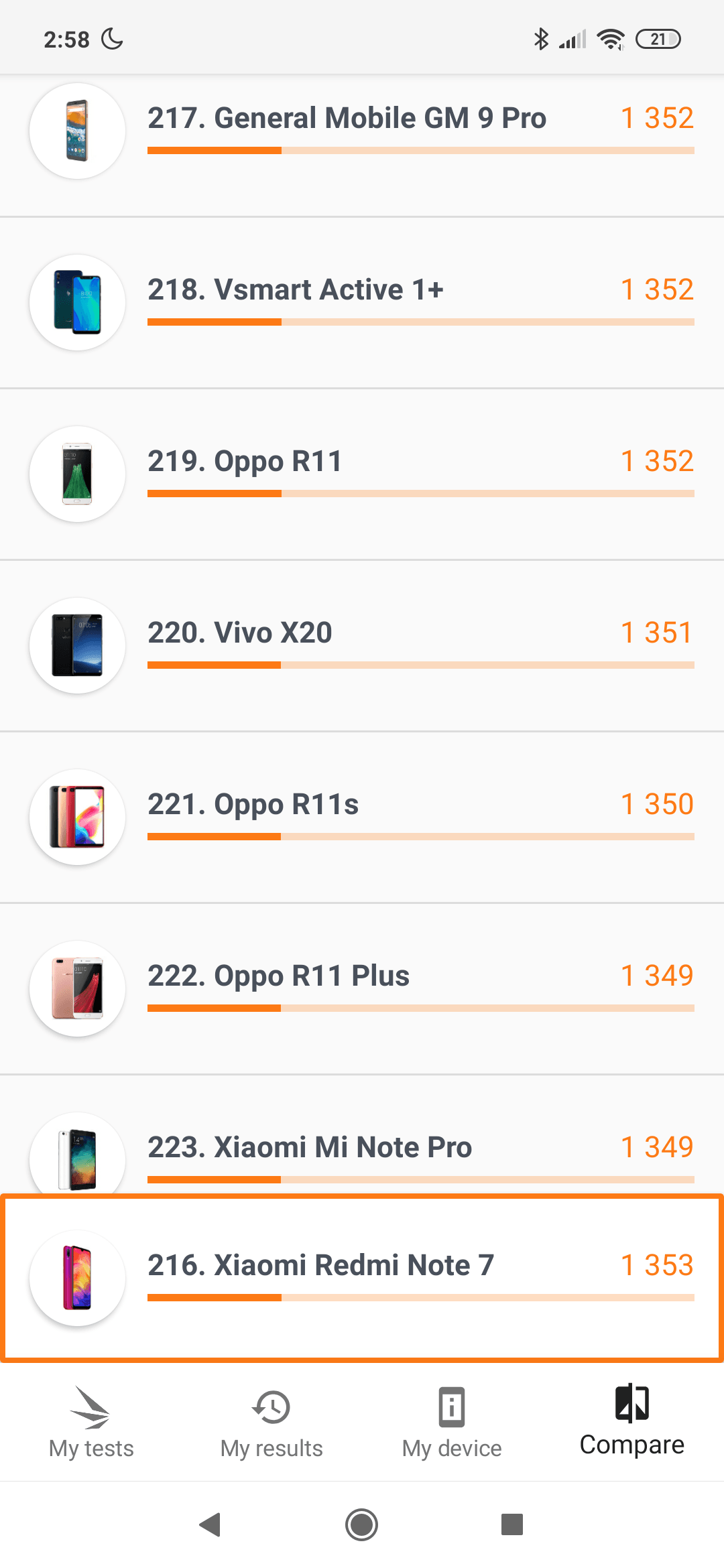Select Xiaomi Mi Note Pro row
The height and width of the screenshot is (1568, 724).
(362, 1135)
